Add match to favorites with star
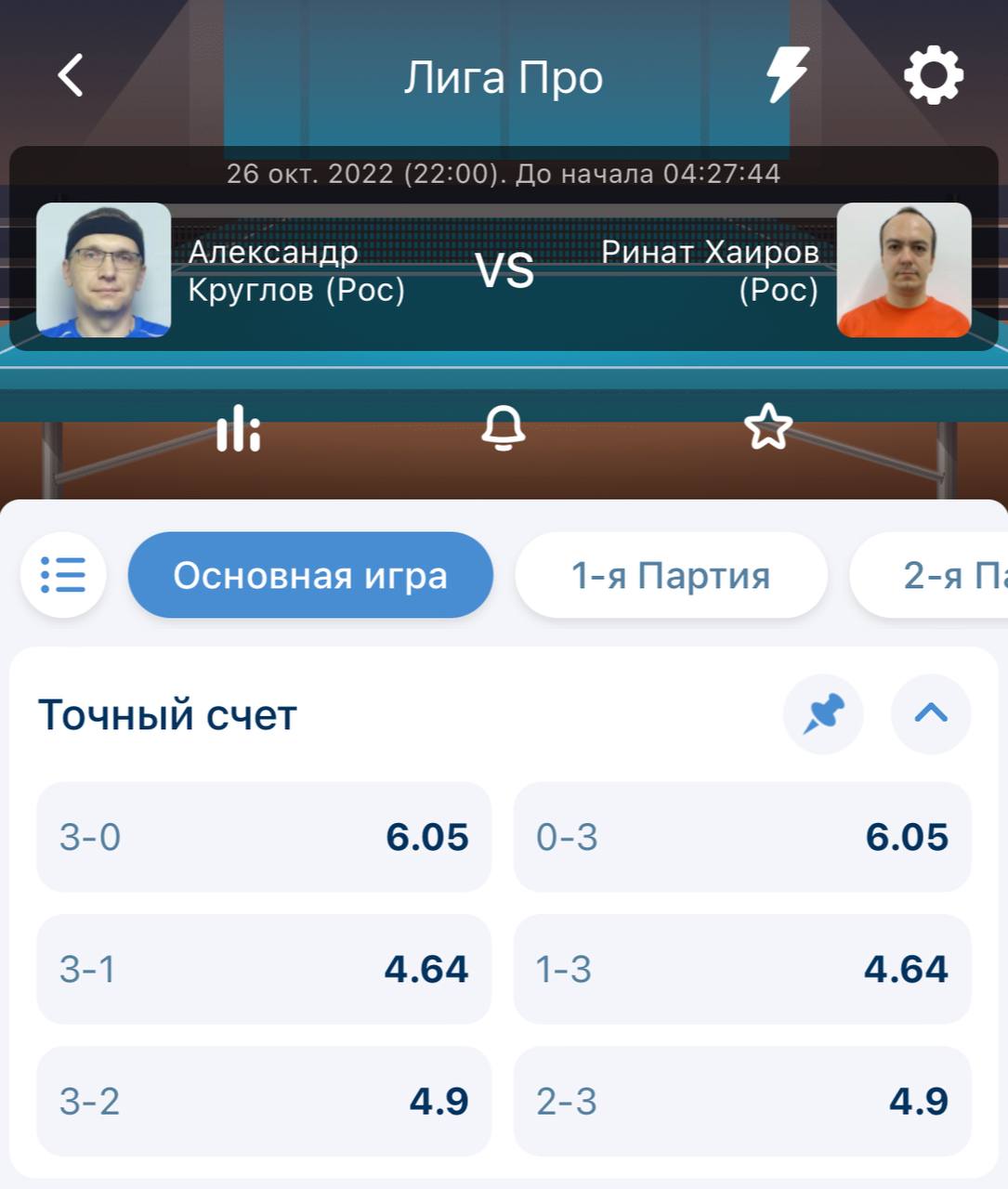Image resolution: width=1008 pixels, height=1189 pixels. tap(768, 428)
